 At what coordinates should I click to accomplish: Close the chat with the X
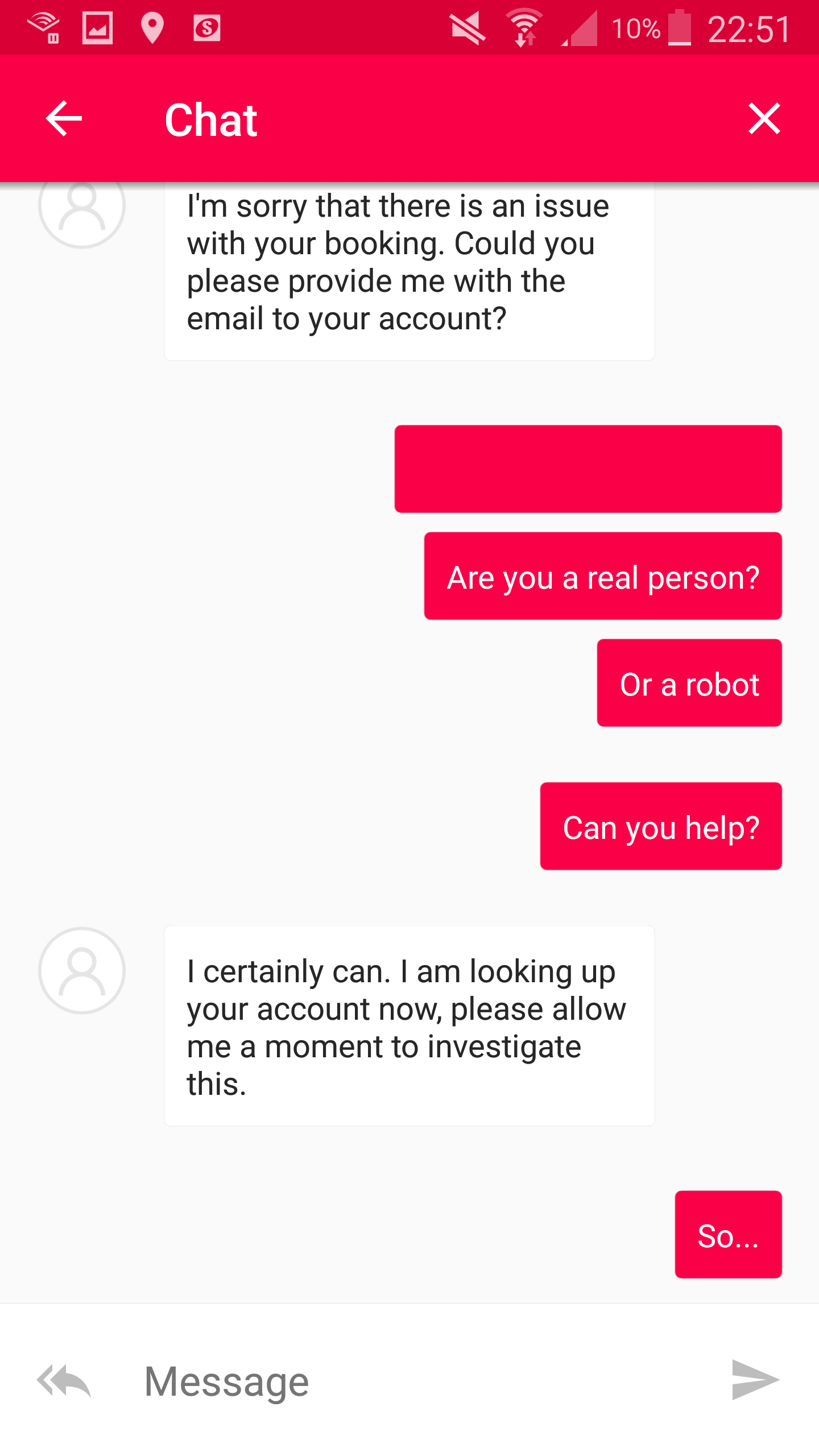(x=764, y=119)
